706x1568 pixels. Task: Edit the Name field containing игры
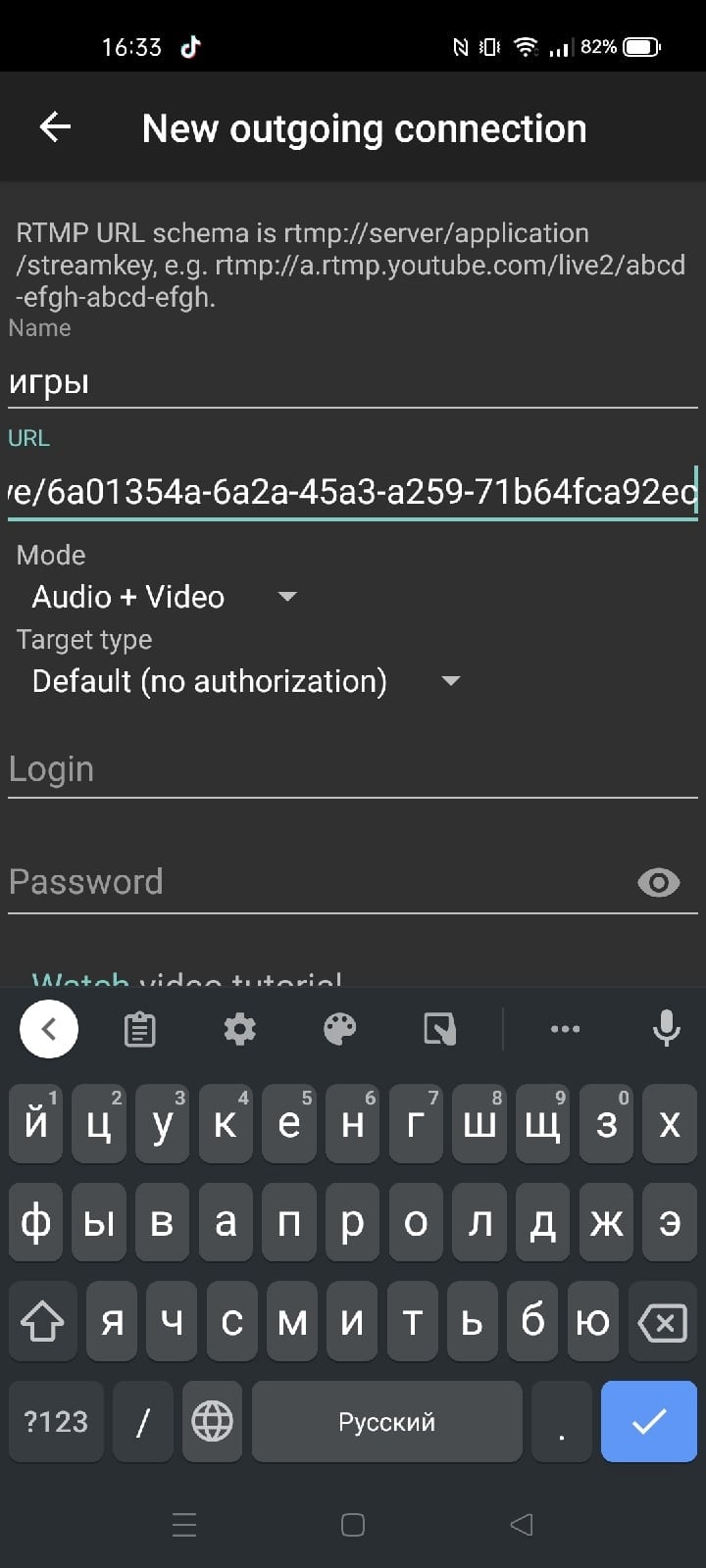353,381
